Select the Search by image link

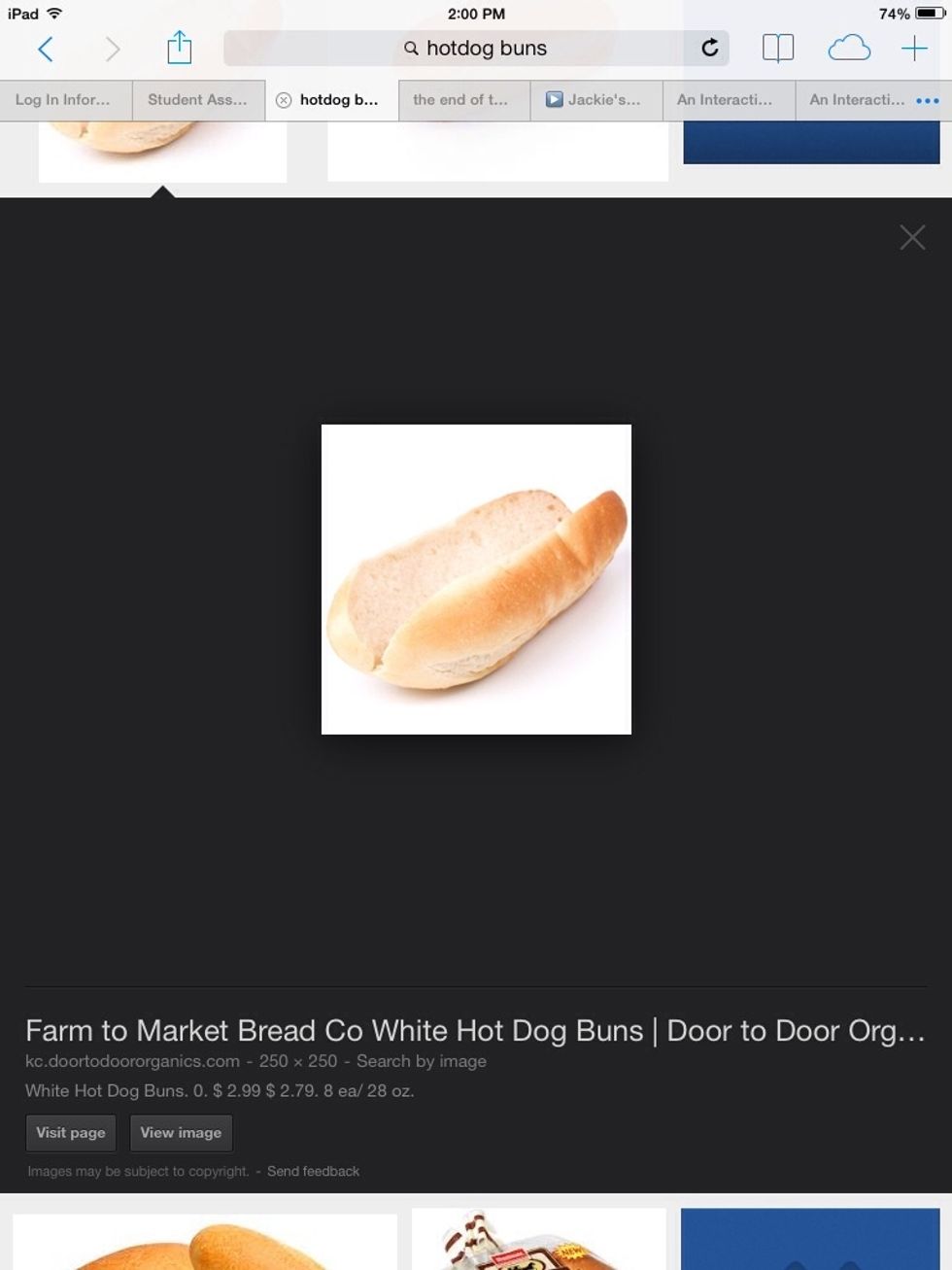pyautogui.click(x=422, y=1061)
